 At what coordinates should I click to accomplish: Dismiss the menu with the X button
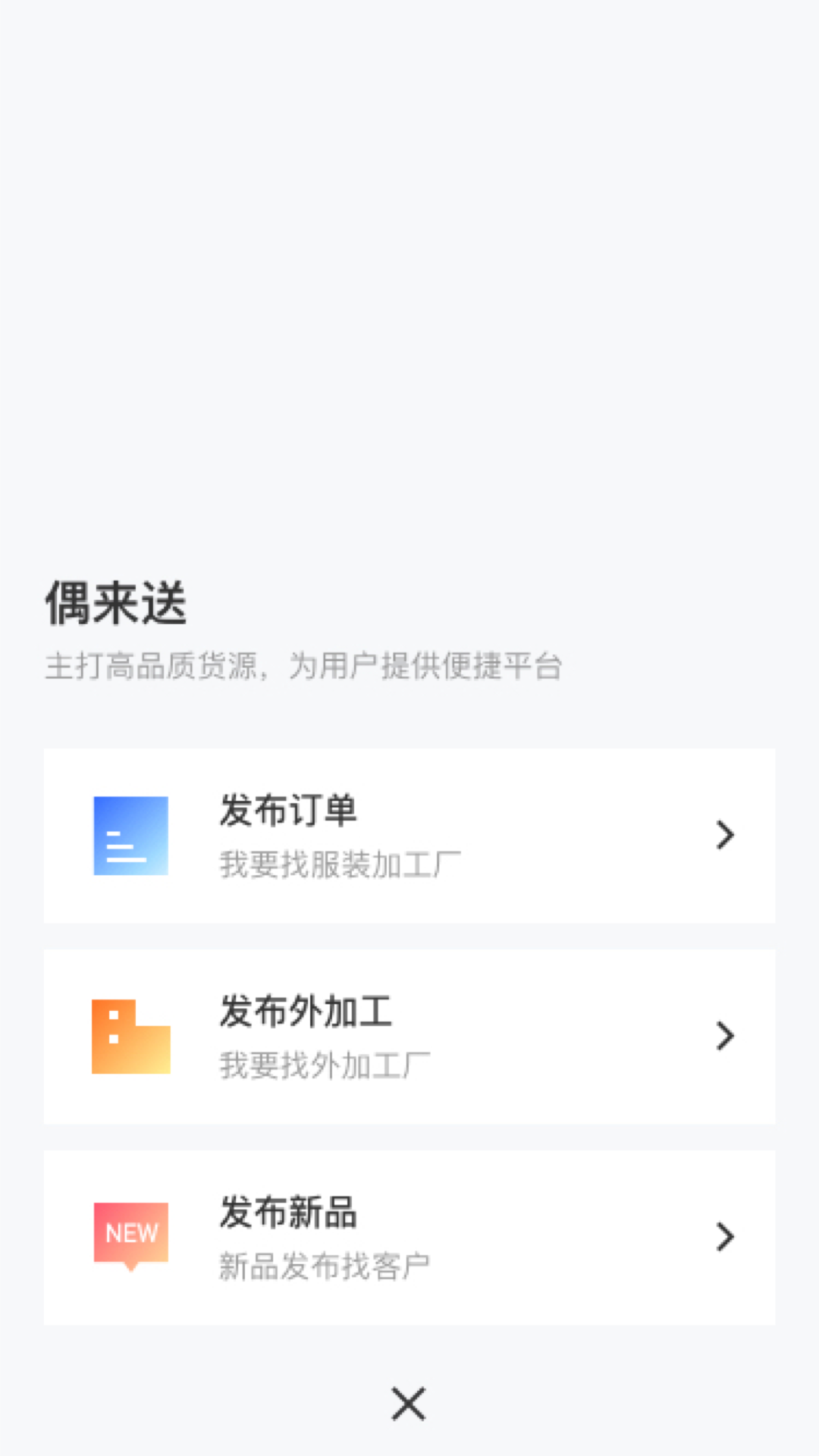coord(409,1404)
